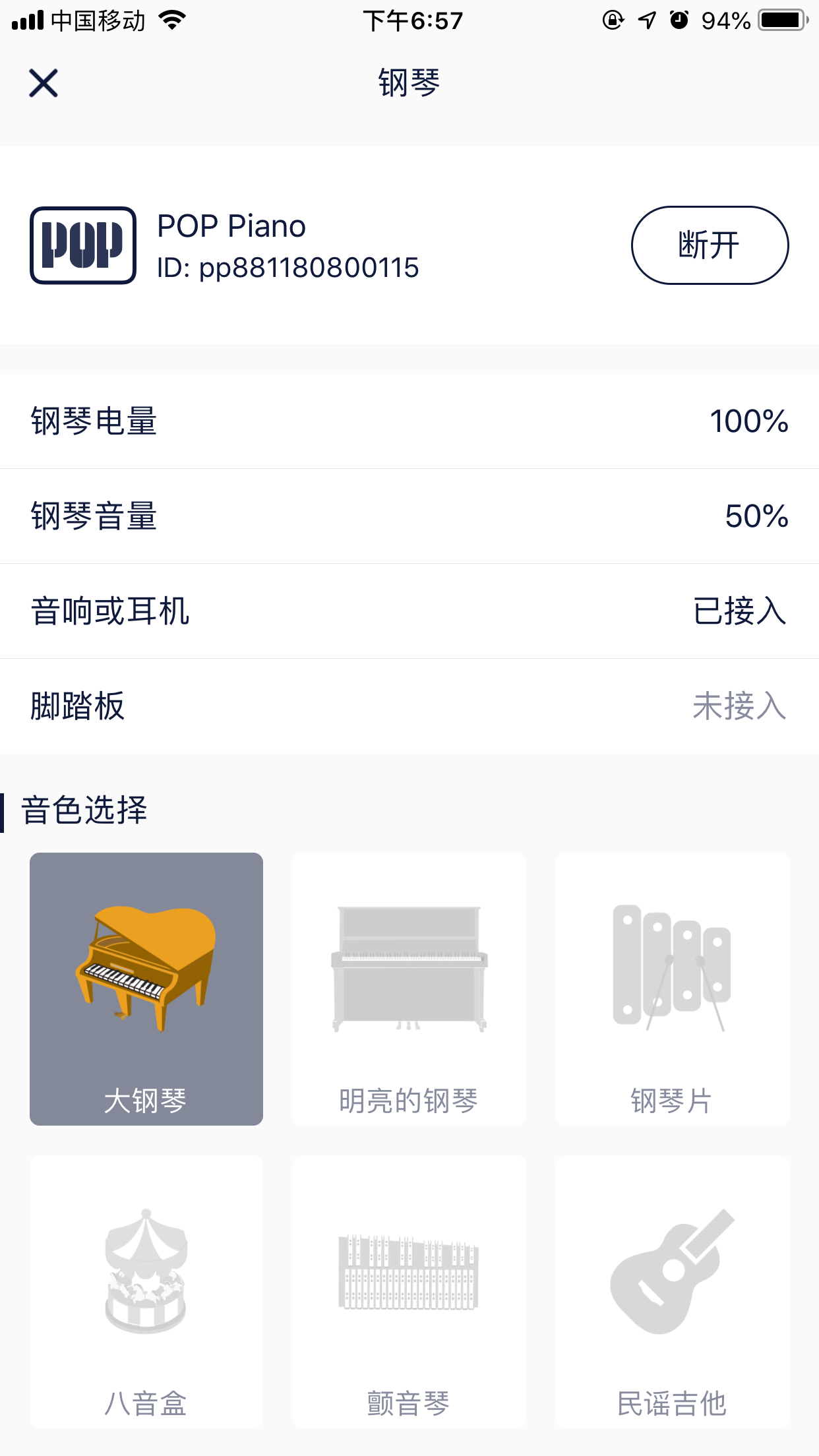Tap 断开 to disconnect POP Piano
Screen dimensions: 819x1456
[x=710, y=245]
